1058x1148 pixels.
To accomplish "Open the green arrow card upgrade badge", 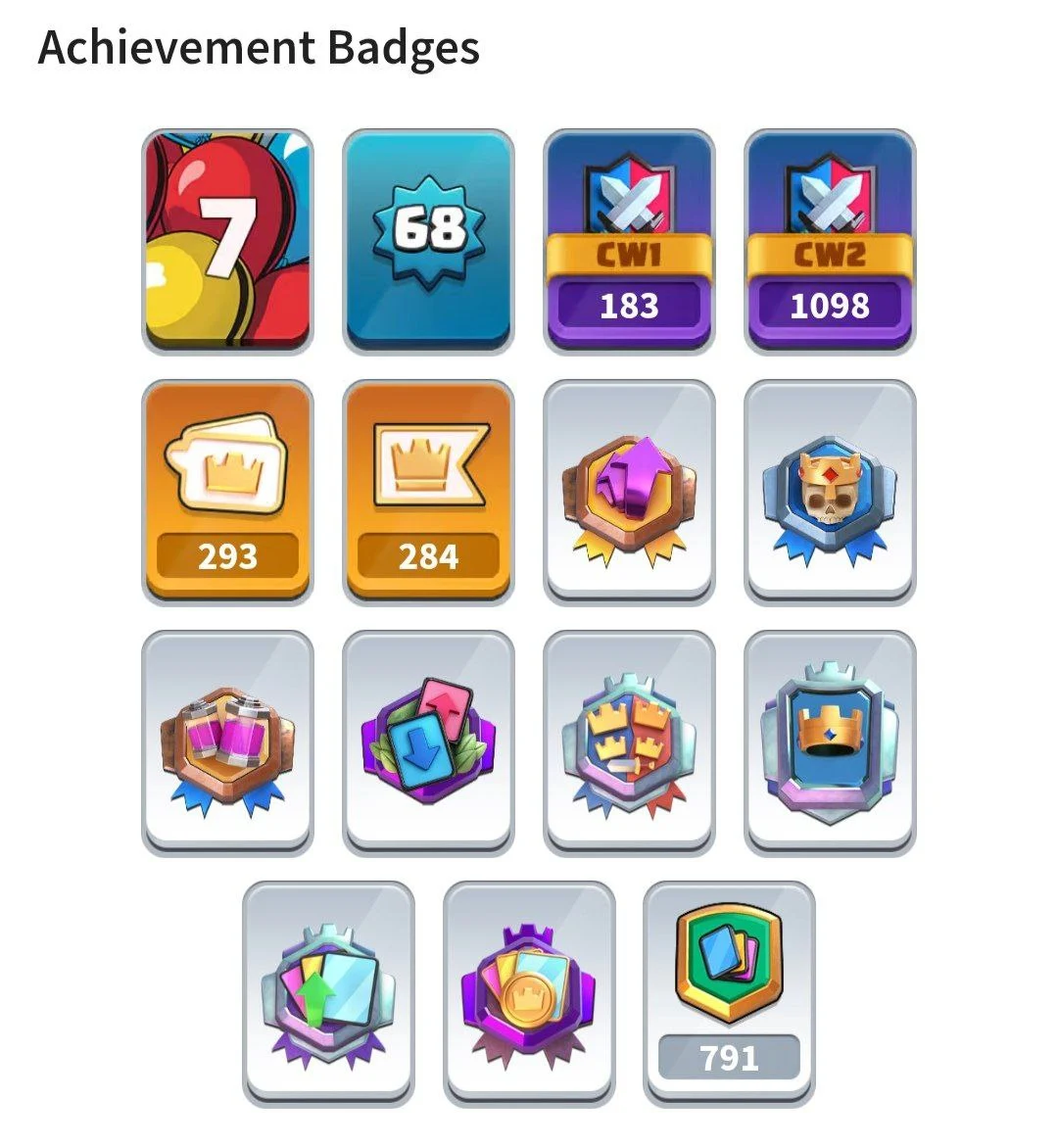I will coord(328,993).
